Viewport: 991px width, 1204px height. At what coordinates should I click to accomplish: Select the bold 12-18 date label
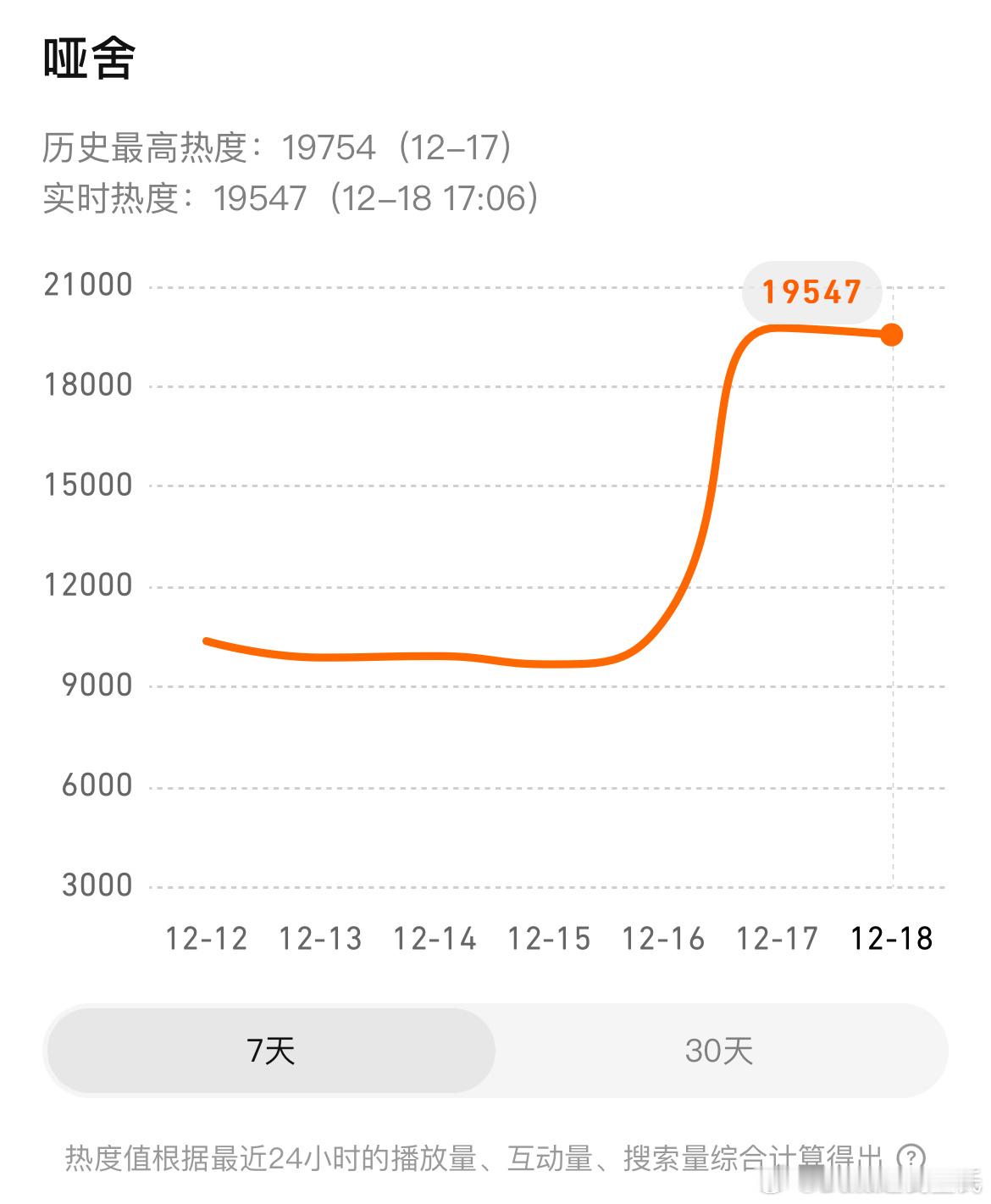(892, 940)
